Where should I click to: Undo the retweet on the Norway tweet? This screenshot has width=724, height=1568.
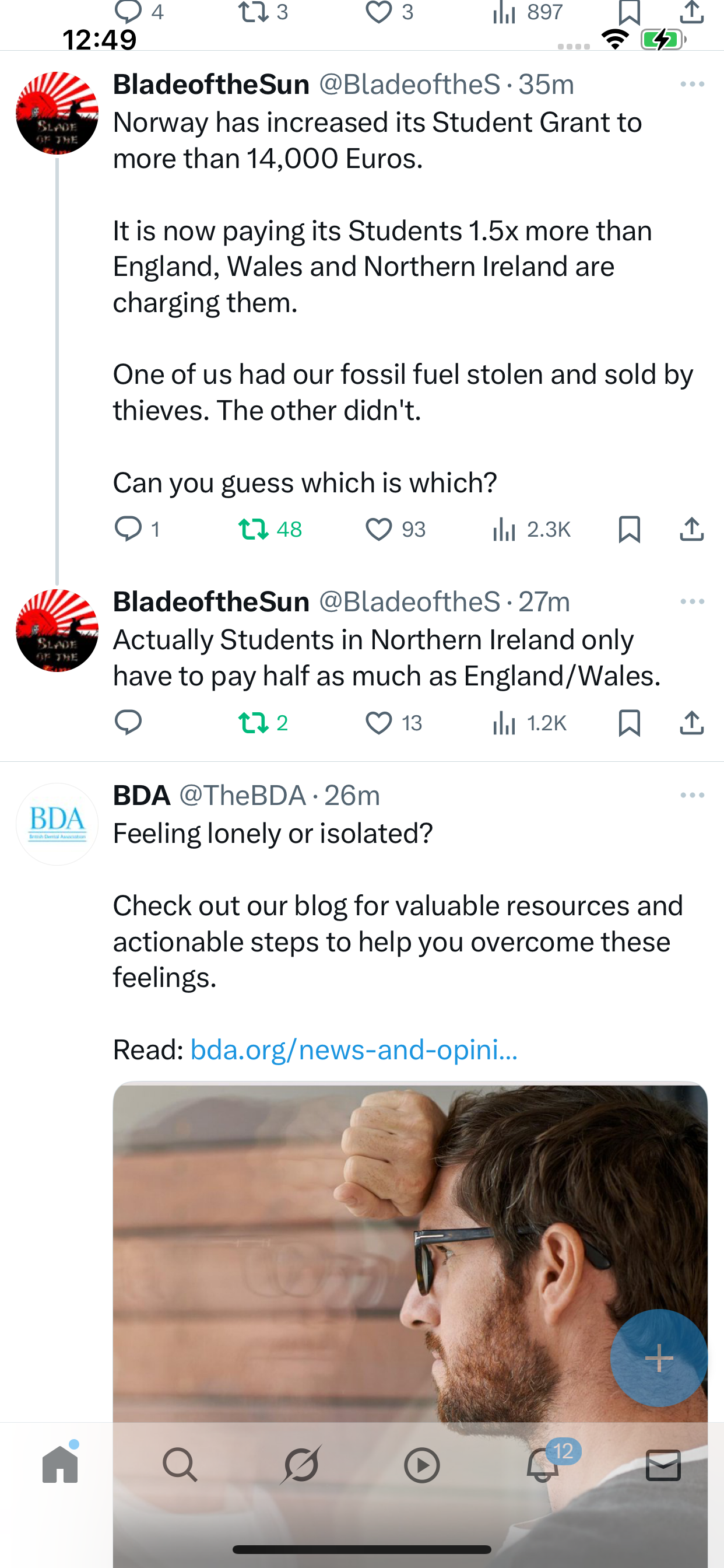tap(253, 529)
